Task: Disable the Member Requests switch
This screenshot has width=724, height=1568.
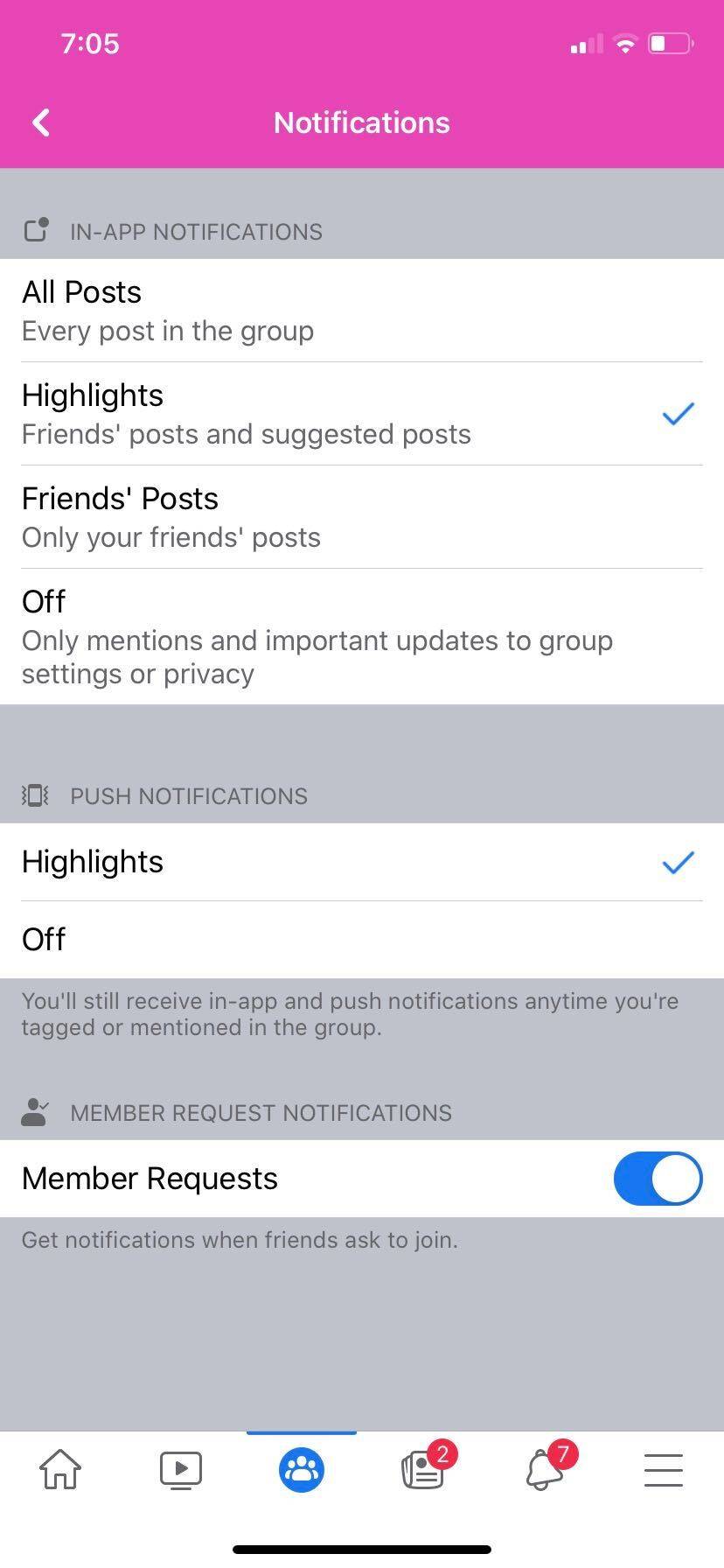Action: pos(658,1179)
